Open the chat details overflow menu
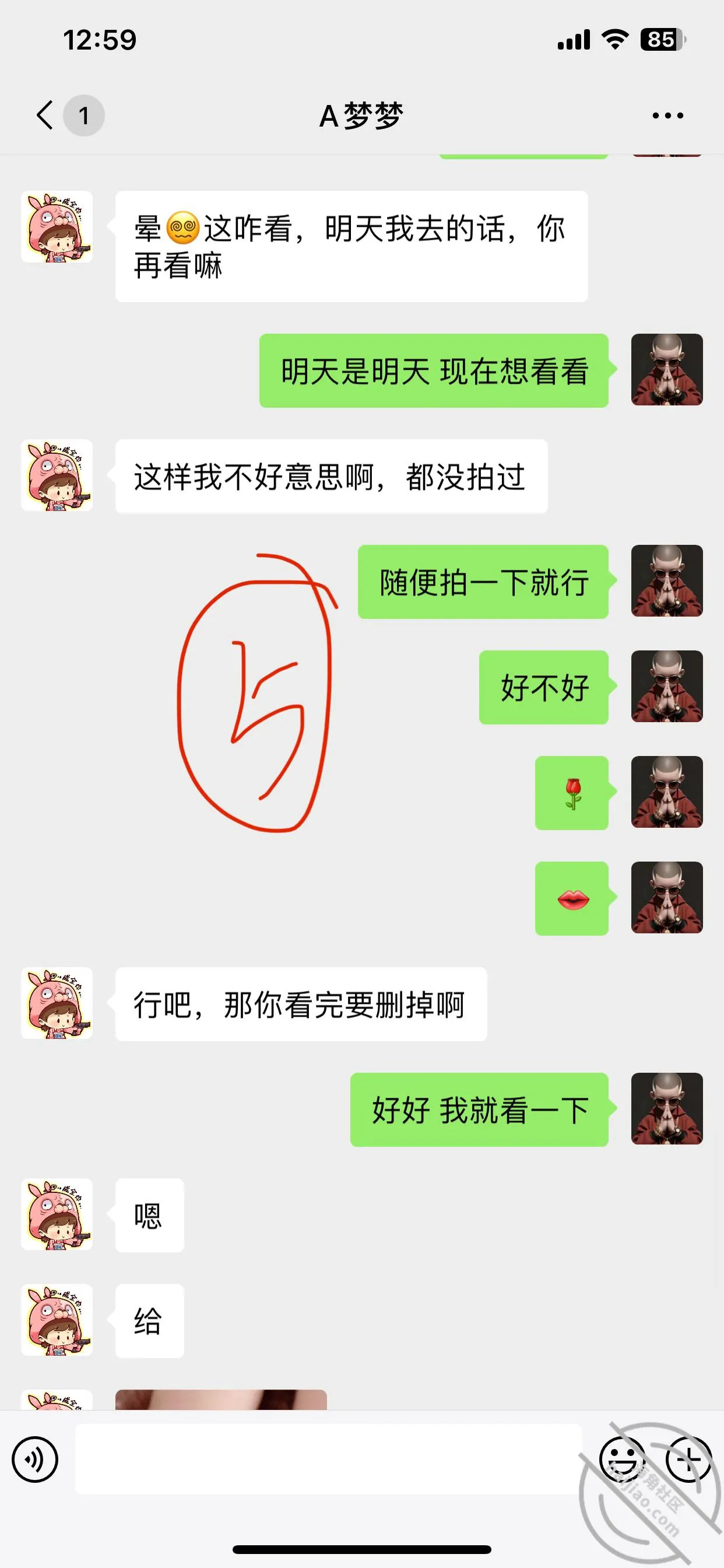This screenshot has height=1568, width=724. click(x=667, y=115)
